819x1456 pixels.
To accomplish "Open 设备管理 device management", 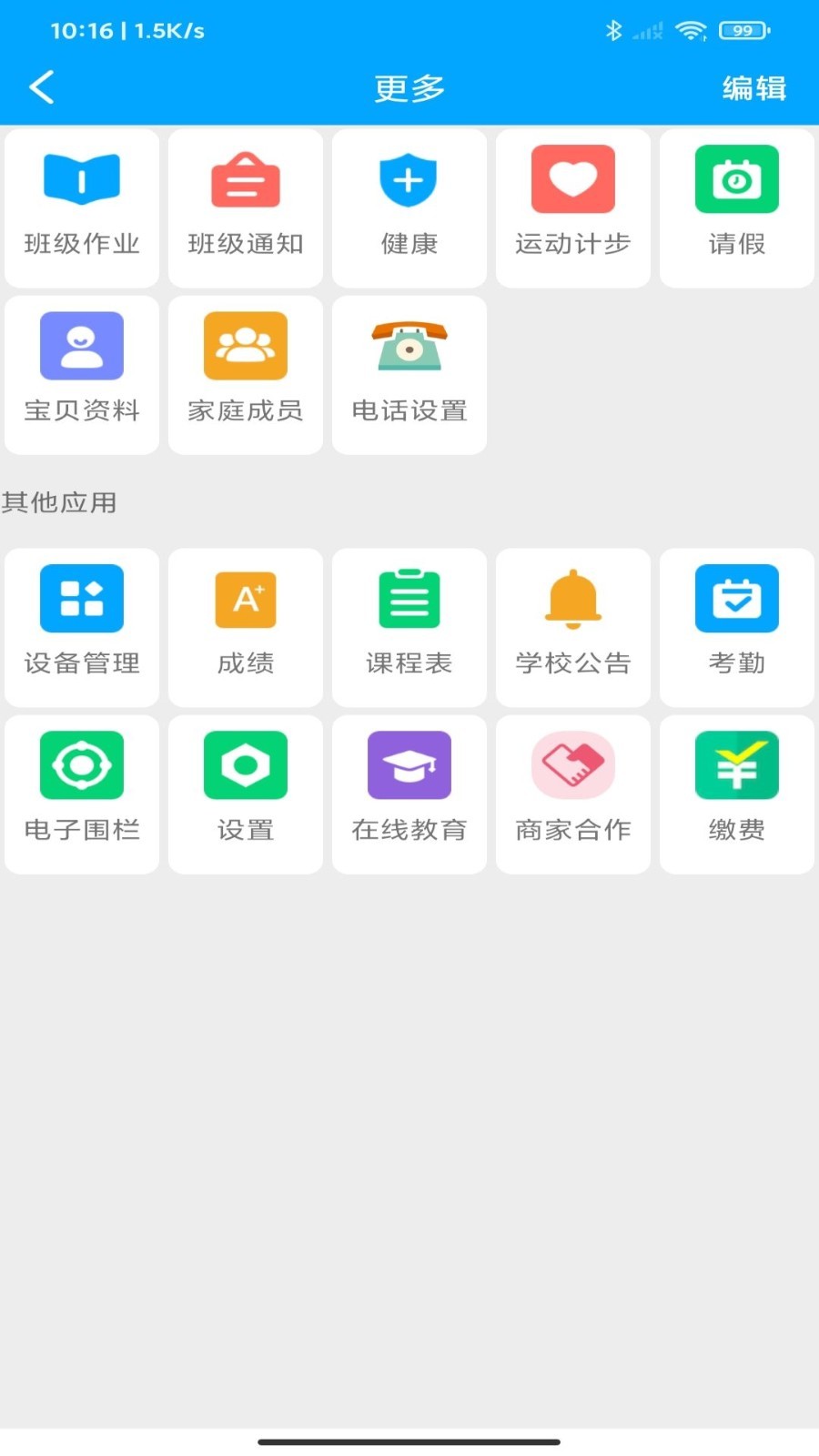I will (x=82, y=628).
